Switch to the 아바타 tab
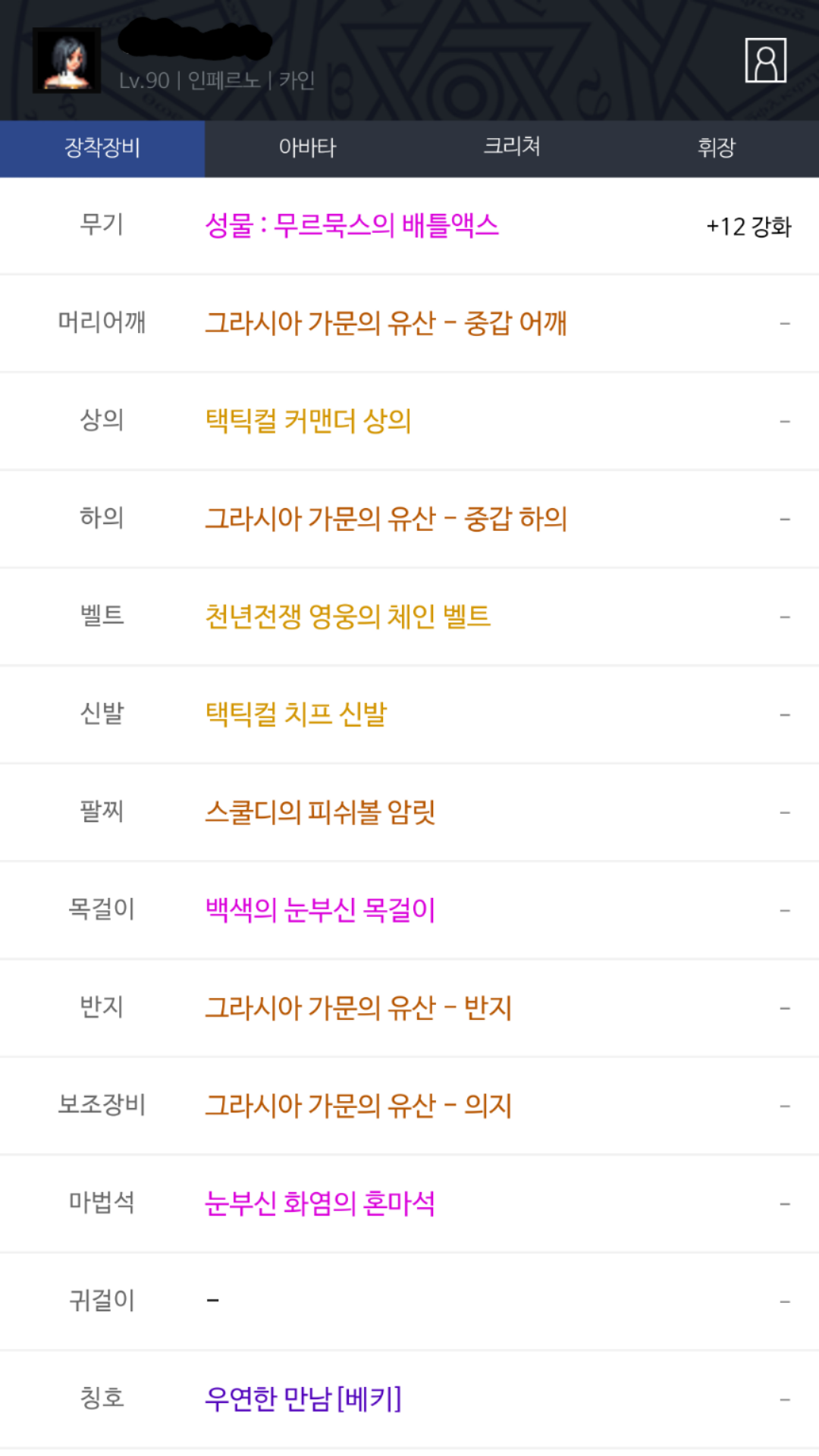 [307, 149]
